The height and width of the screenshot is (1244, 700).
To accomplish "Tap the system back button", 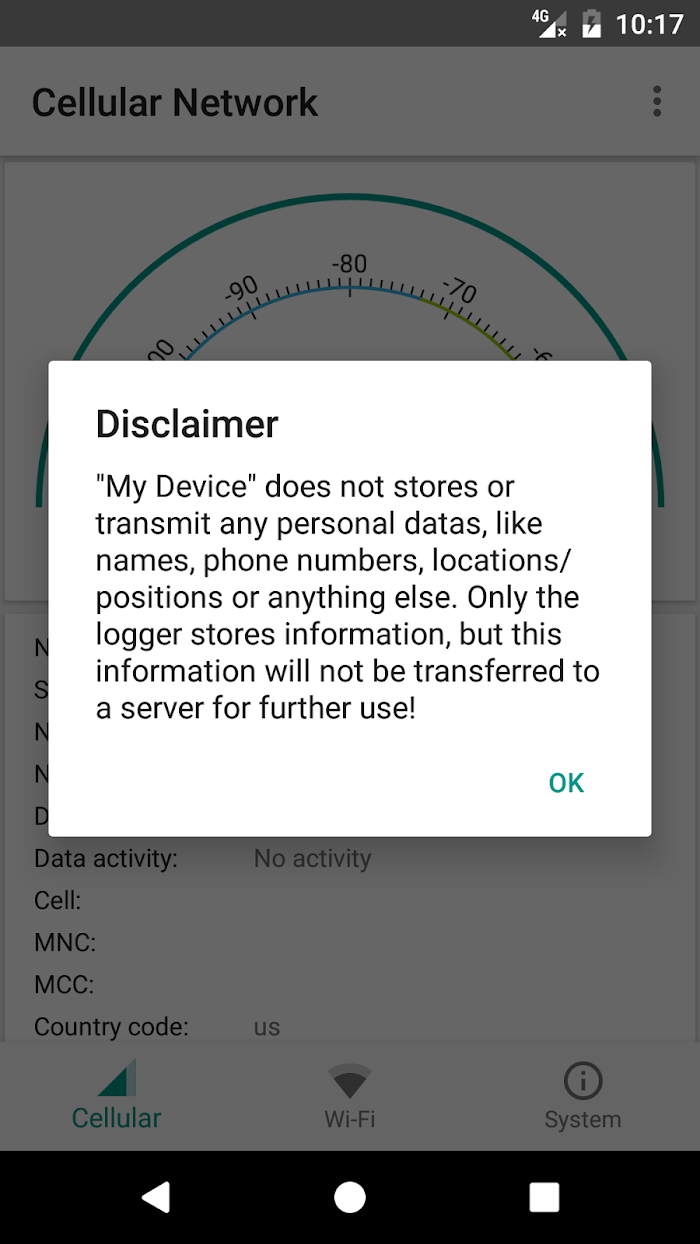I will (155, 1197).
